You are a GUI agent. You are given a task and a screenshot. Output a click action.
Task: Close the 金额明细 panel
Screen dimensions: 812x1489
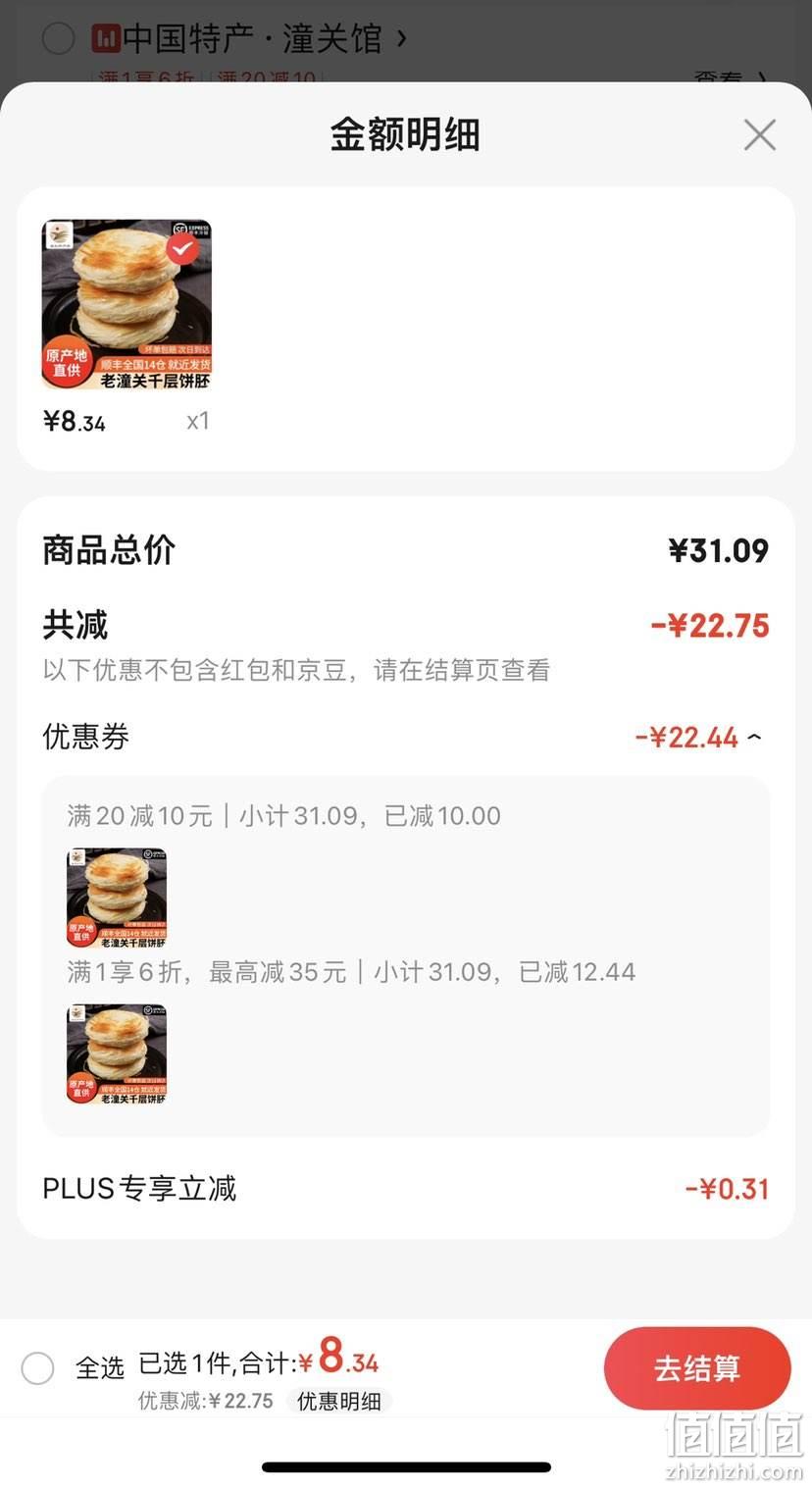(x=759, y=135)
